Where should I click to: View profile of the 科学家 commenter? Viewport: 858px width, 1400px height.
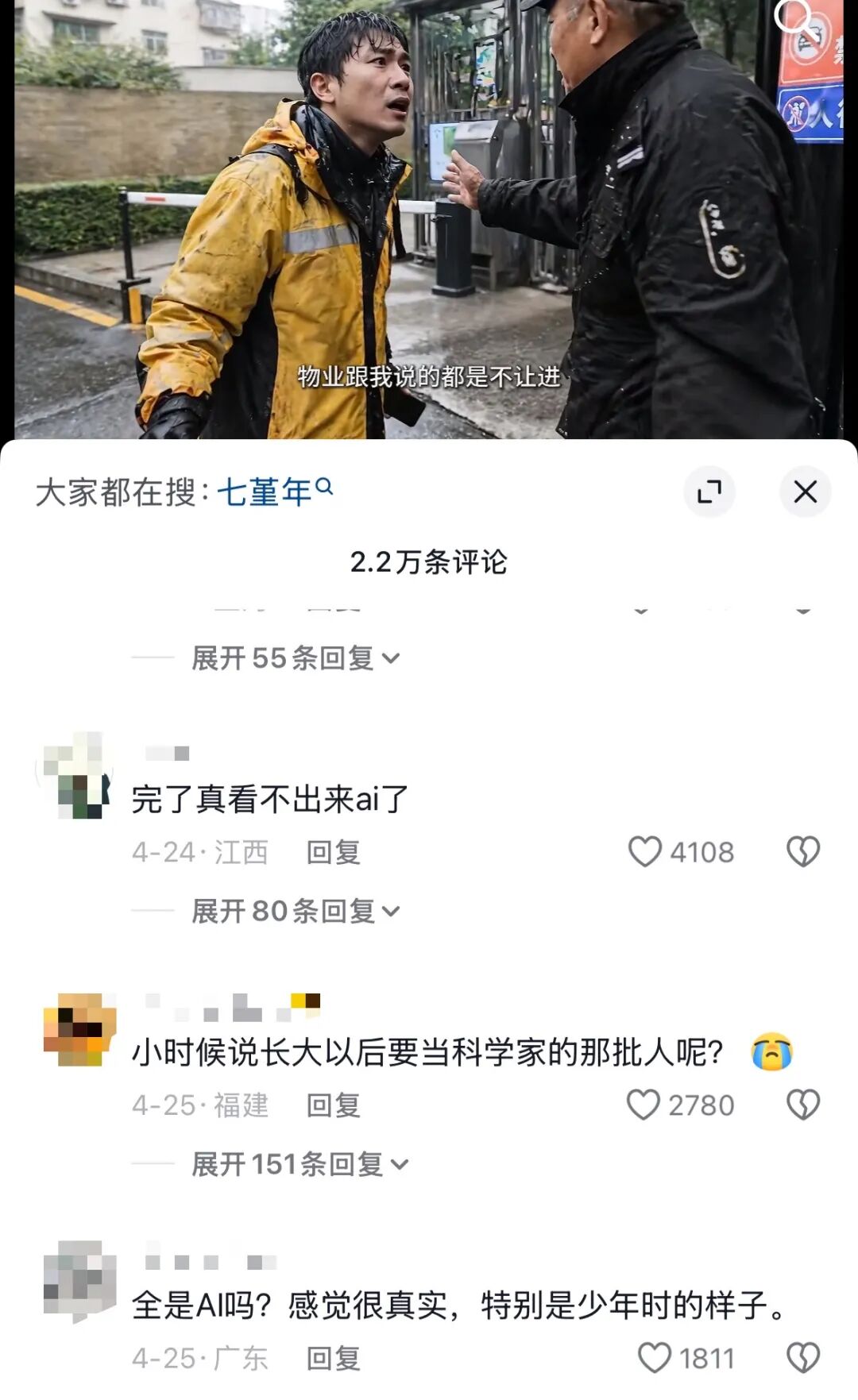79,1029
